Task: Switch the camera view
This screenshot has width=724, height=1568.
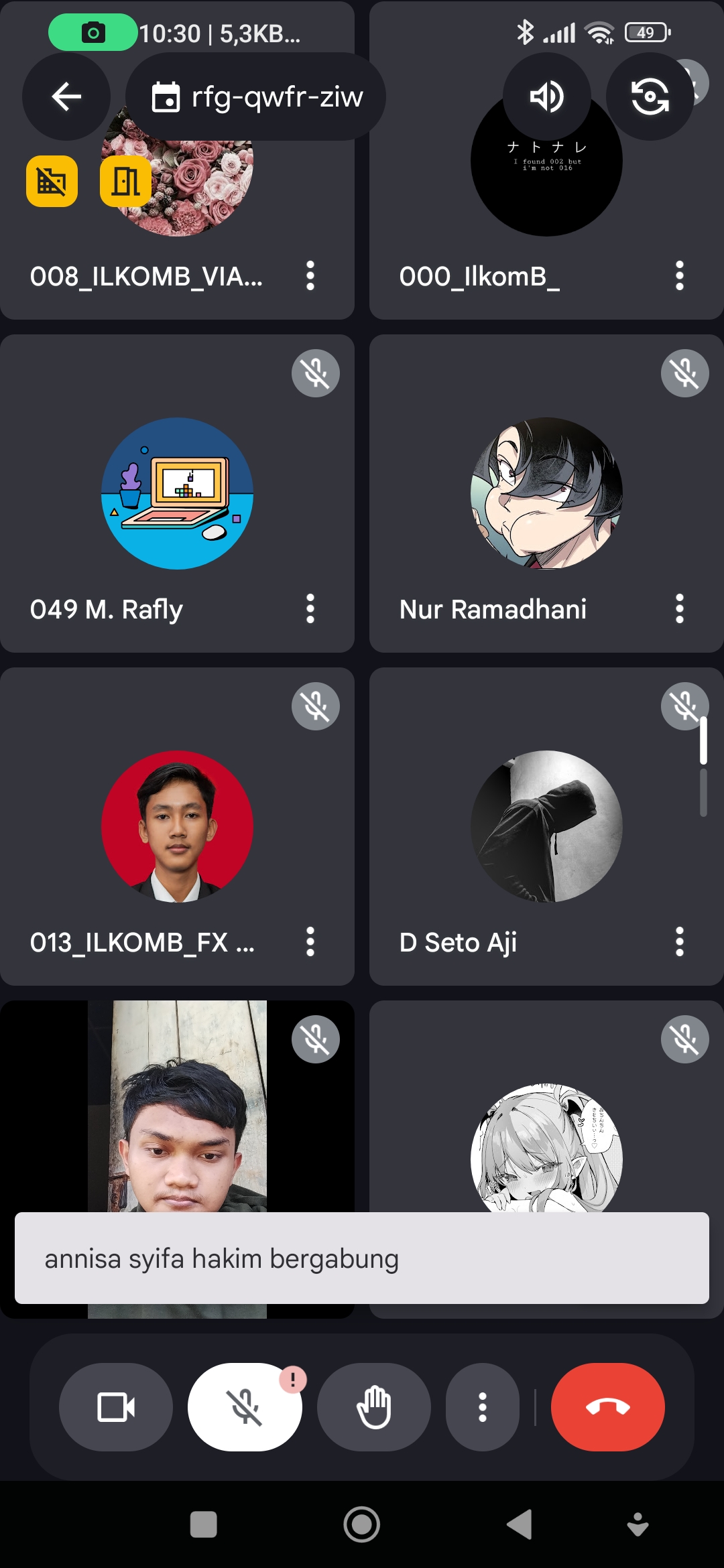Action: coord(650,96)
